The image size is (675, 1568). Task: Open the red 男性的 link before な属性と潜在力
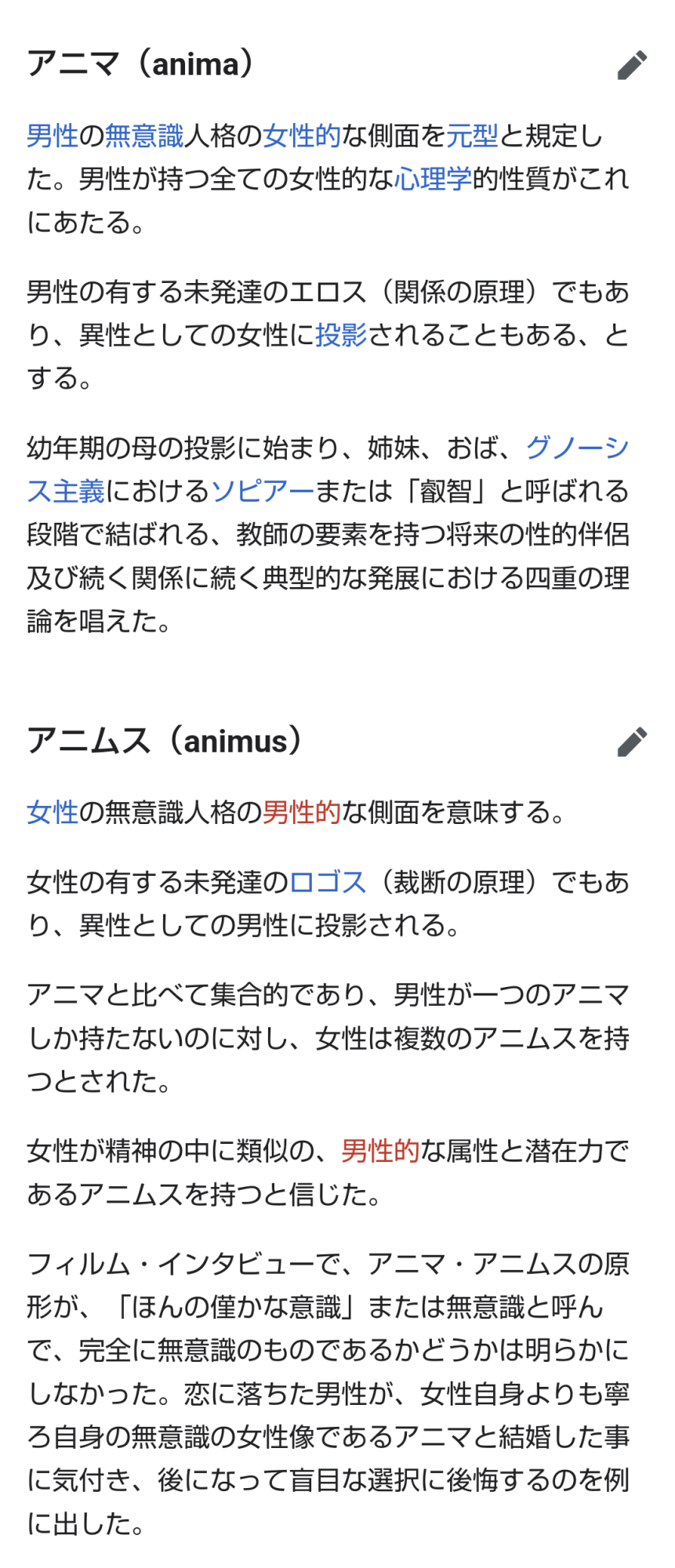(380, 1152)
